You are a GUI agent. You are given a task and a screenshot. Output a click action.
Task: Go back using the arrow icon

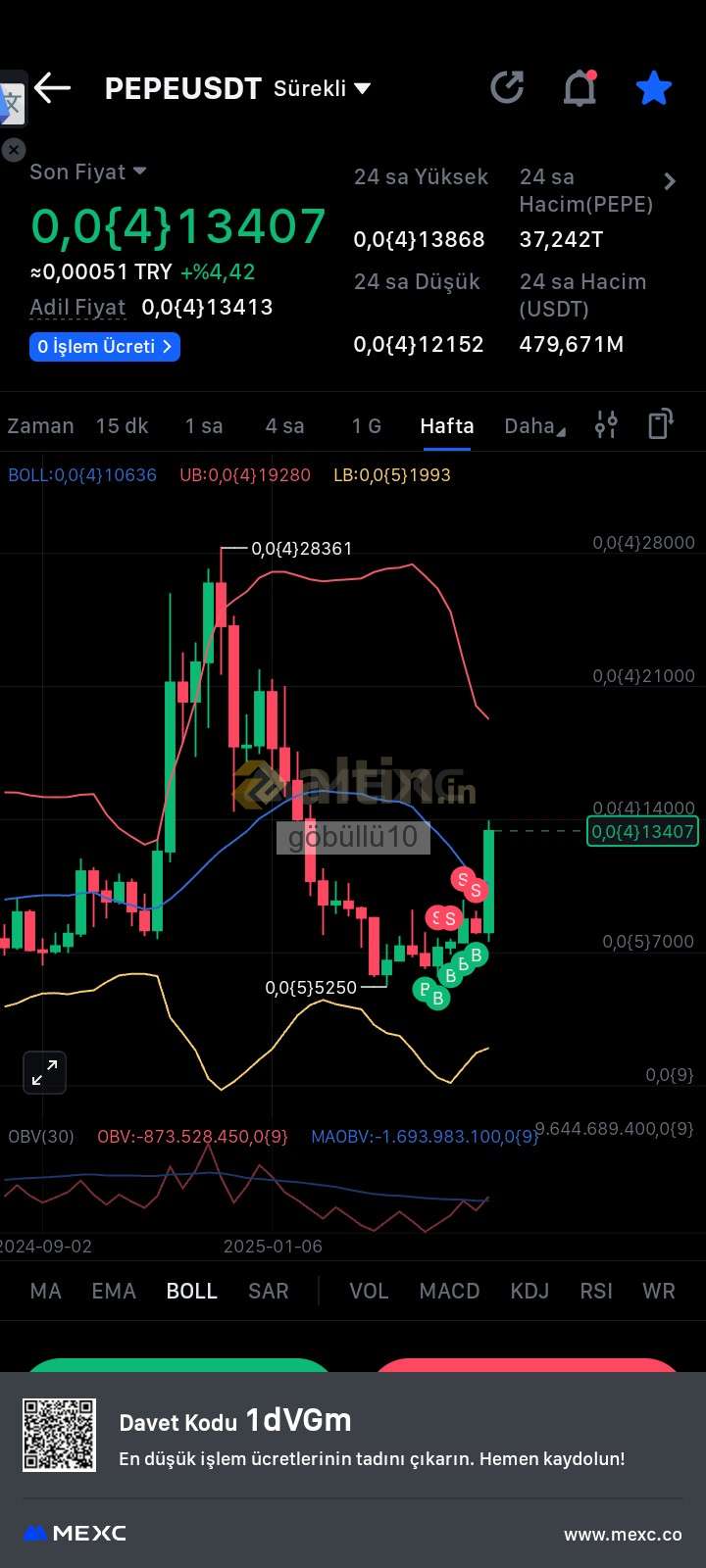click(x=52, y=87)
